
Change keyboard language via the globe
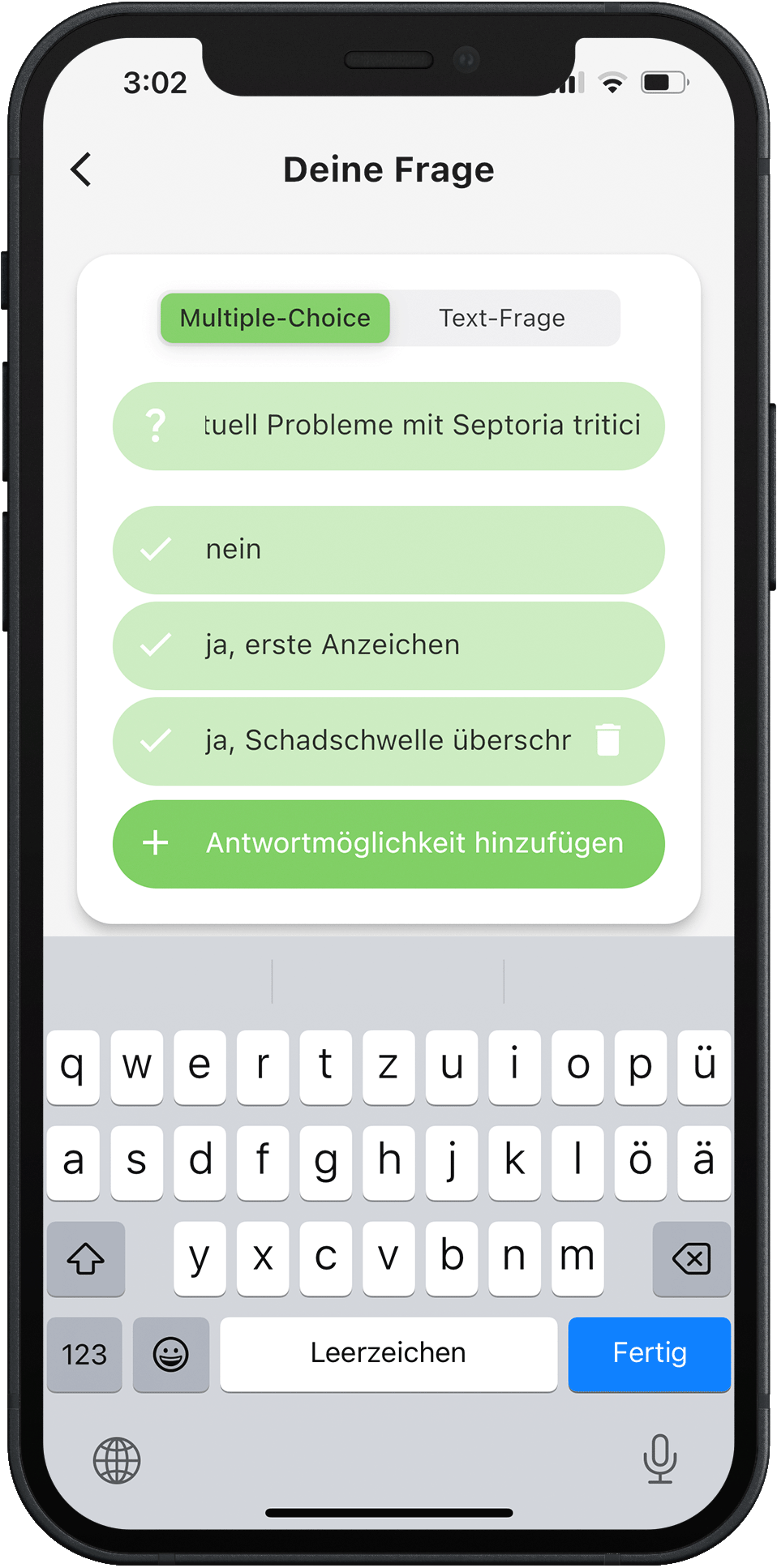pos(117,1460)
